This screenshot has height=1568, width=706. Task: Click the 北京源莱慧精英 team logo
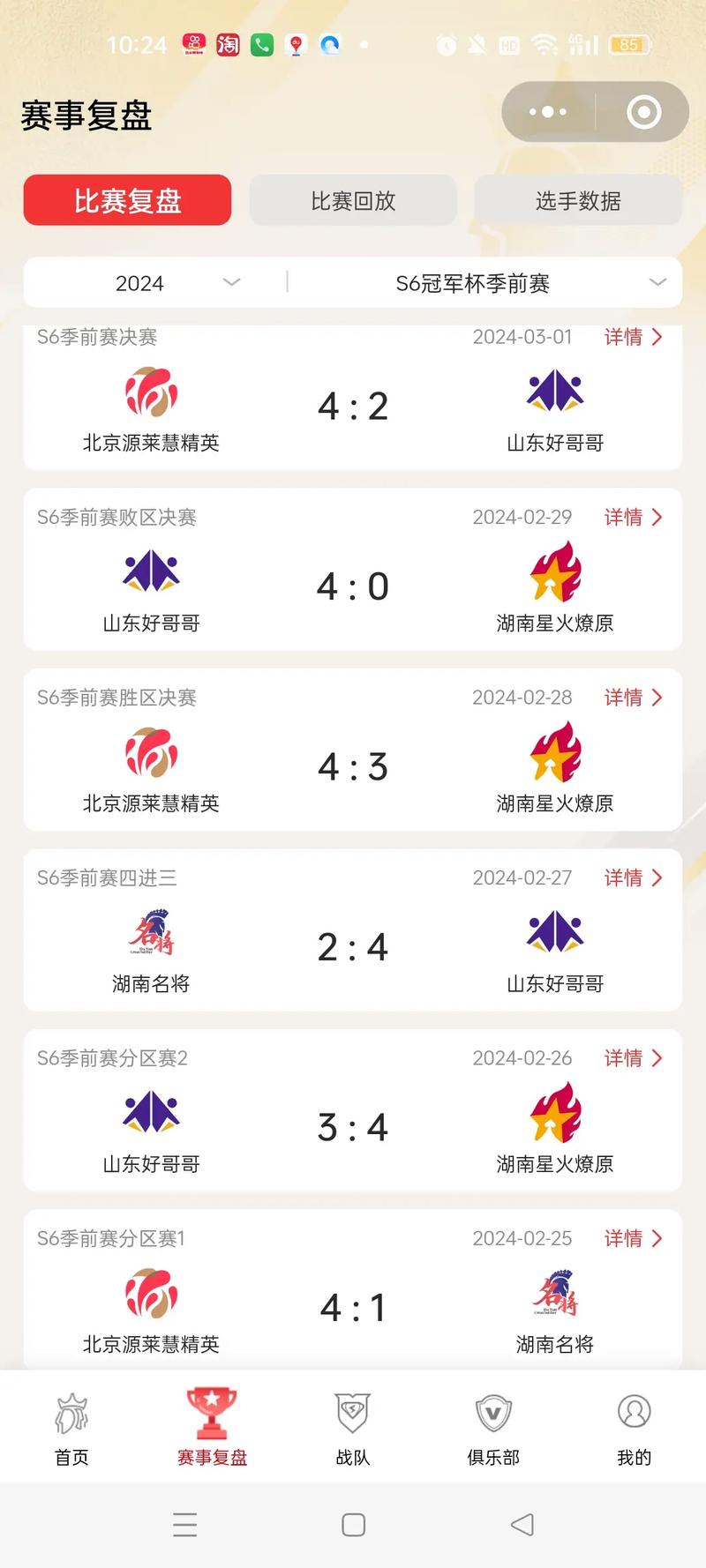pos(151,397)
